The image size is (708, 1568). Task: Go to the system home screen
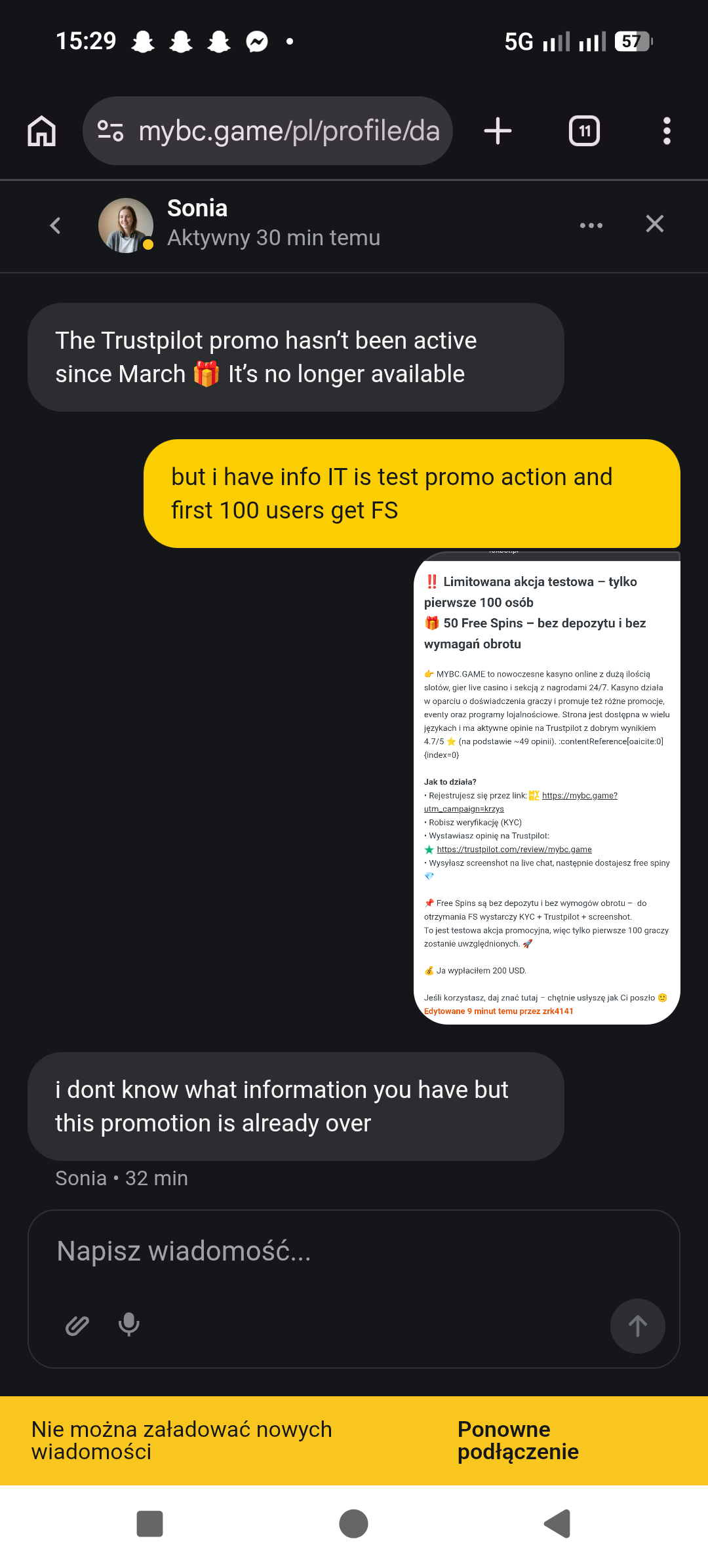(354, 1523)
